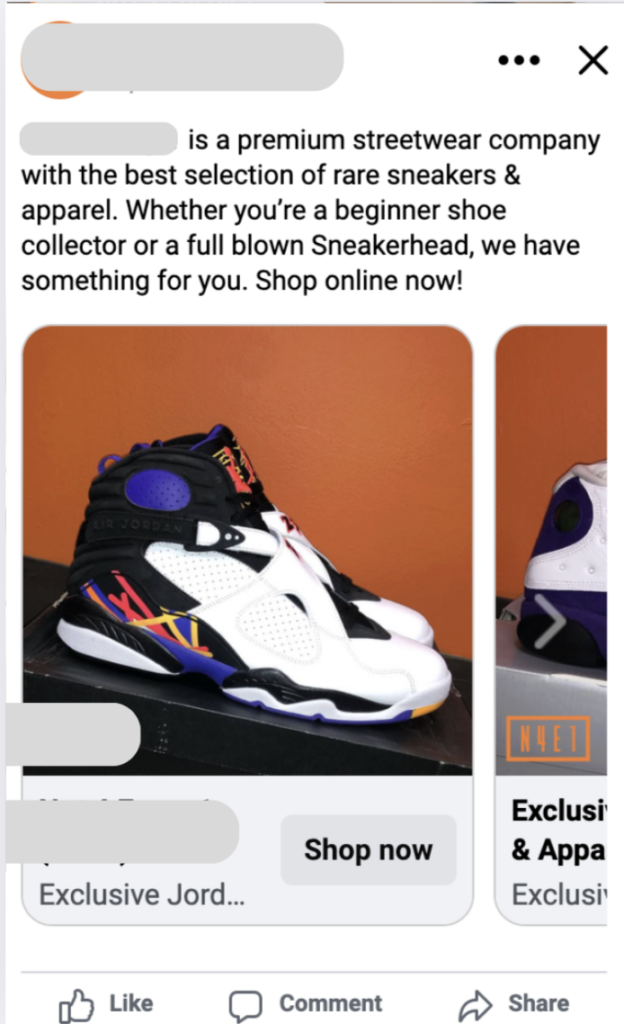Dismiss the ad with the X icon
The height and width of the screenshot is (1024, 624).
coord(593,61)
